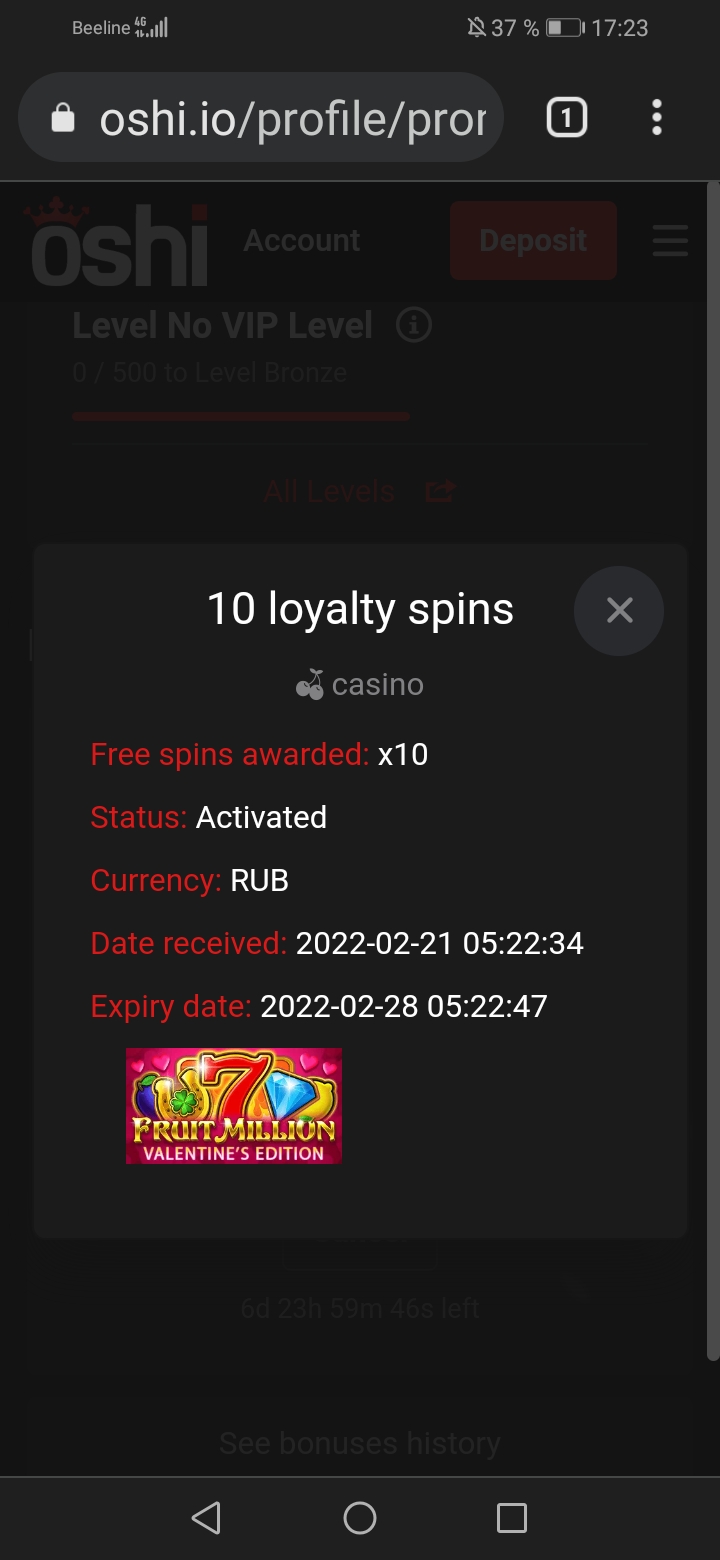Go back with the system back button

pos(206,1518)
